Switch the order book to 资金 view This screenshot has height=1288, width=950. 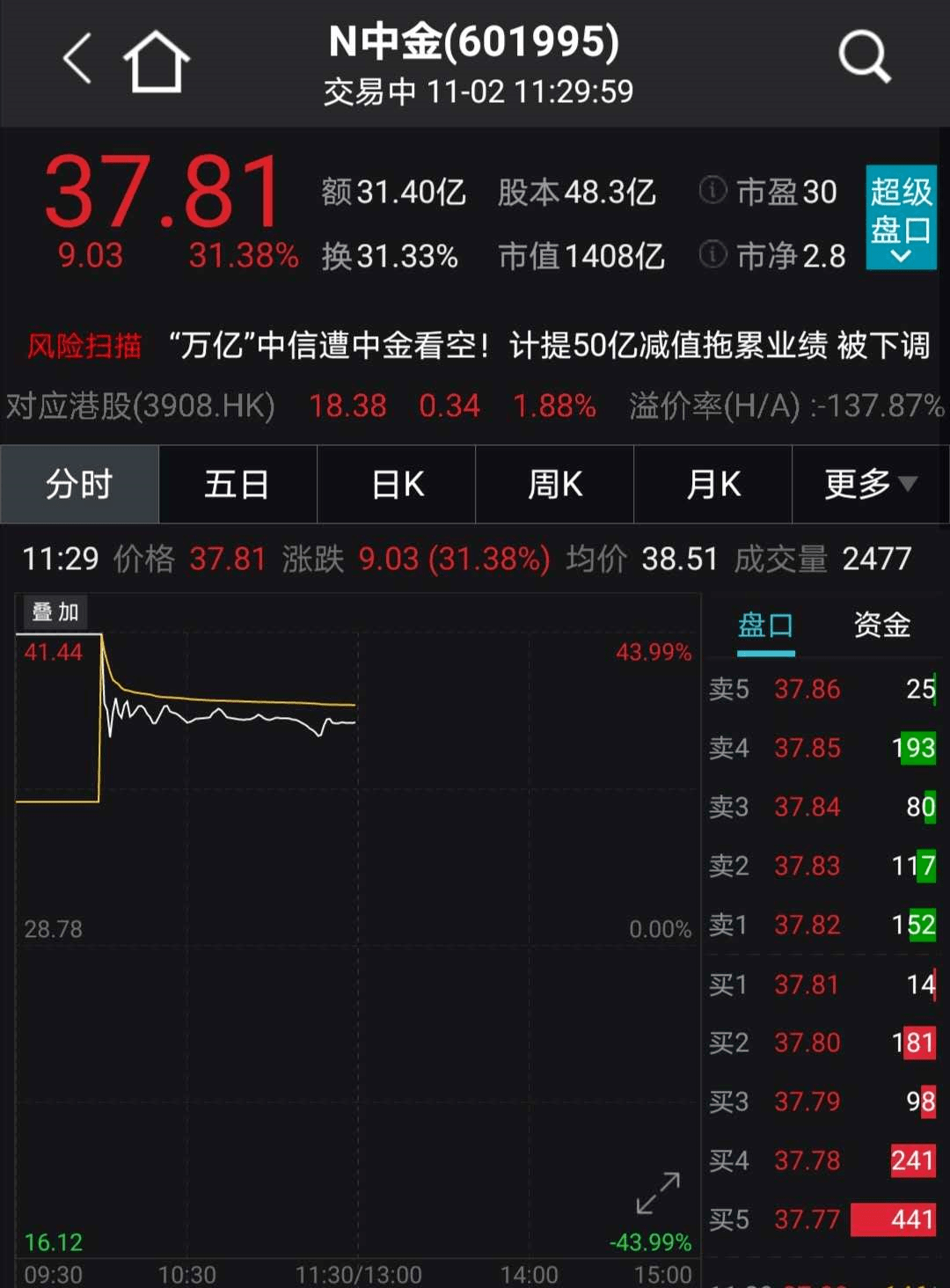(881, 625)
